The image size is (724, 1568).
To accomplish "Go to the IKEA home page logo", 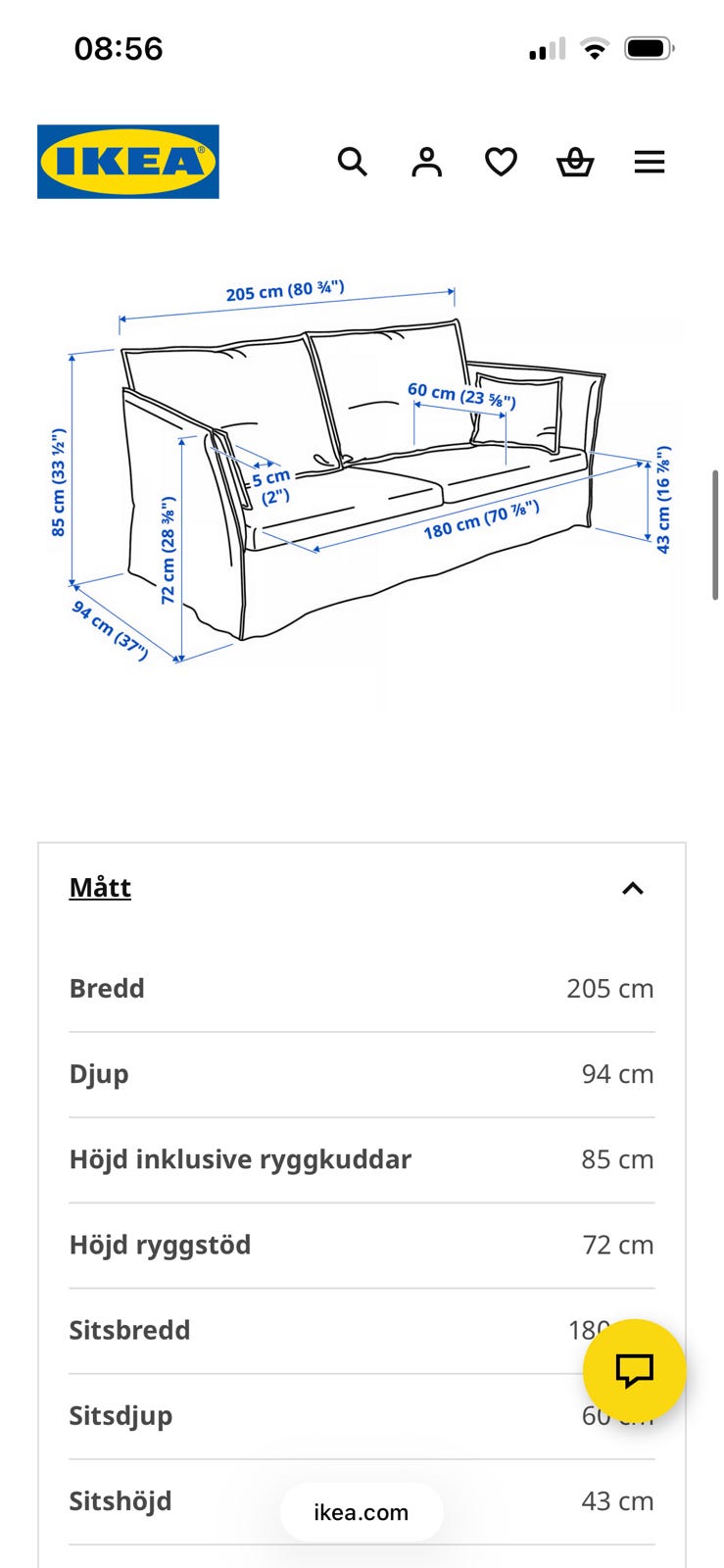I will tap(128, 162).
